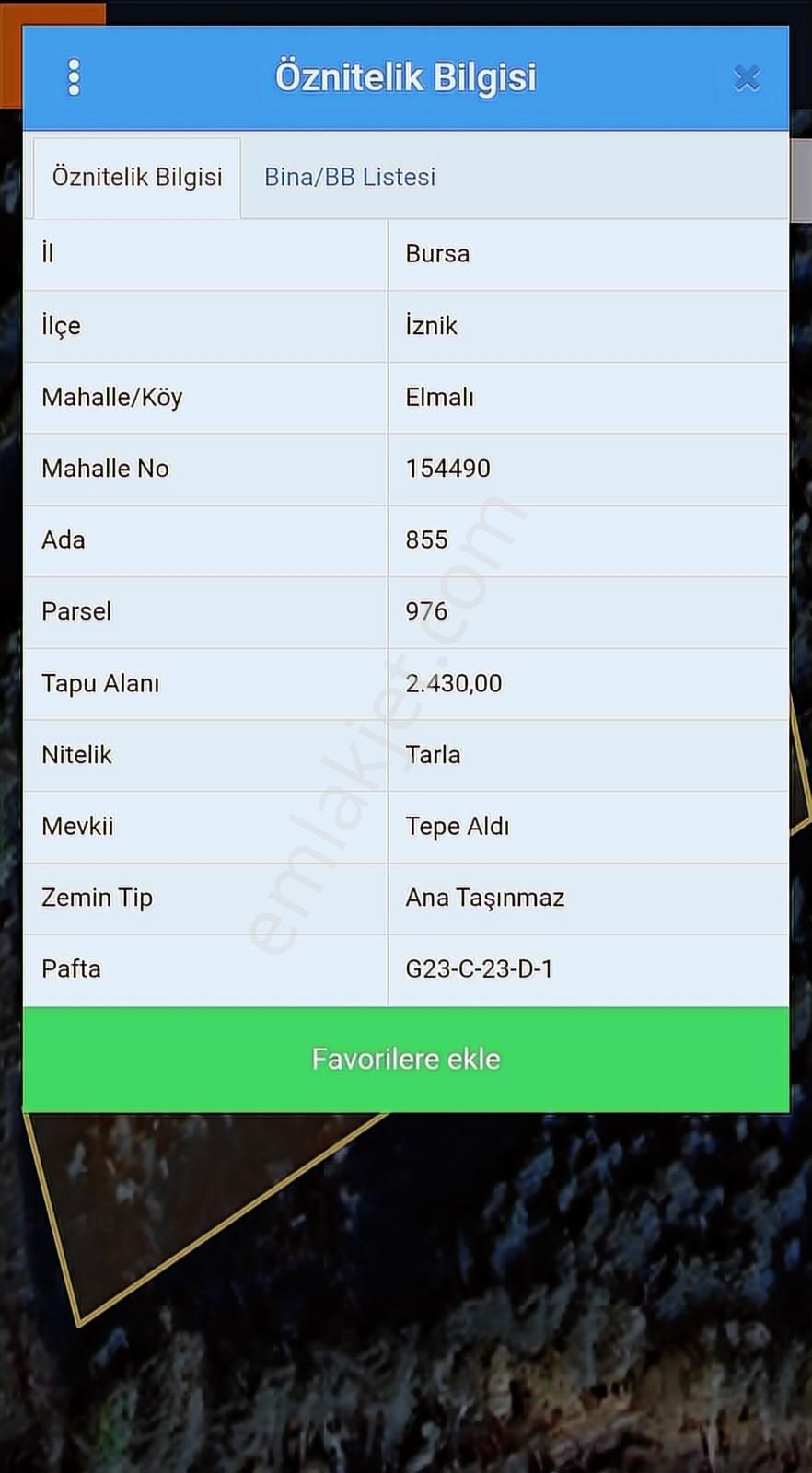This screenshot has height=1473, width=812.
Task: Close the Öznitelik Bilgisi dialog
Action: (x=747, y=79)
